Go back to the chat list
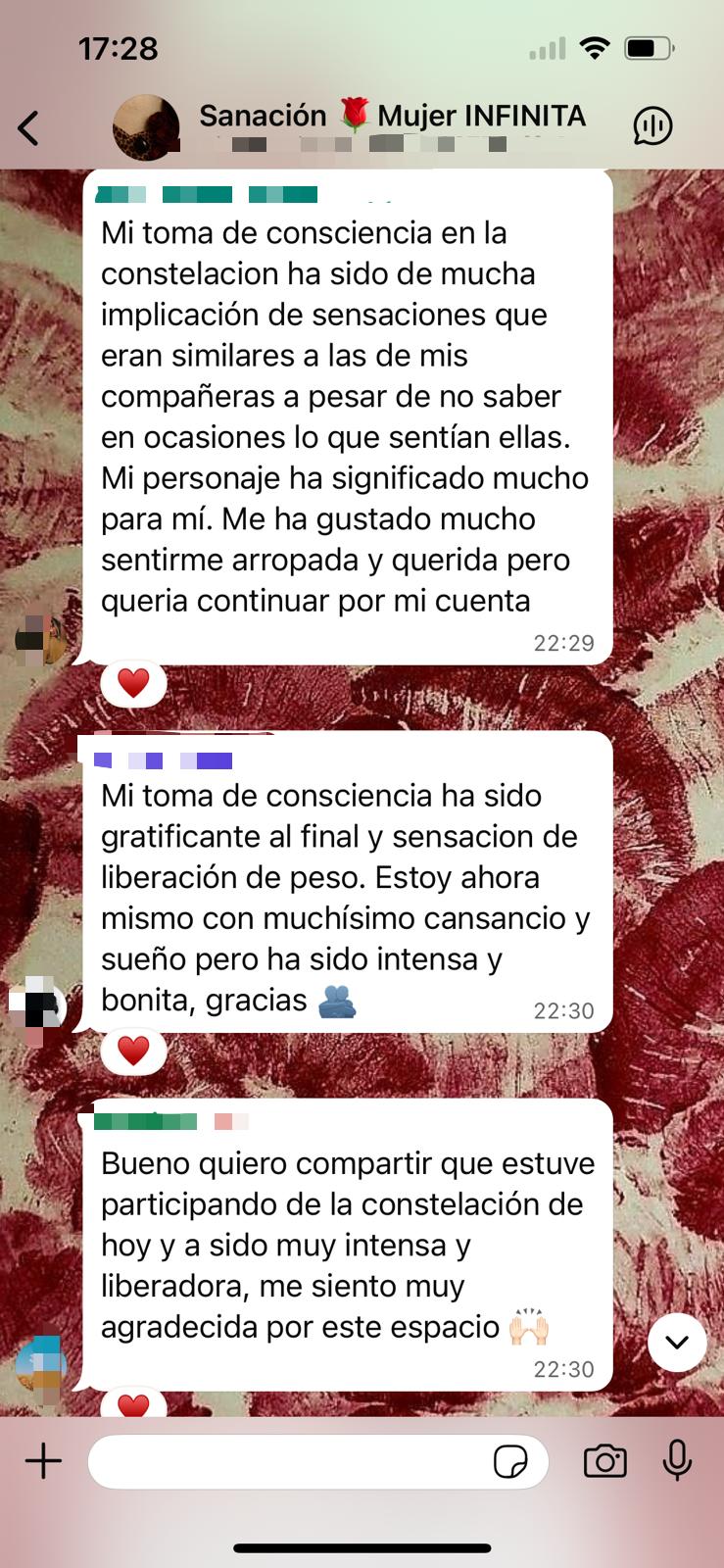This screenshot has width=724, height=1568. 29,127
